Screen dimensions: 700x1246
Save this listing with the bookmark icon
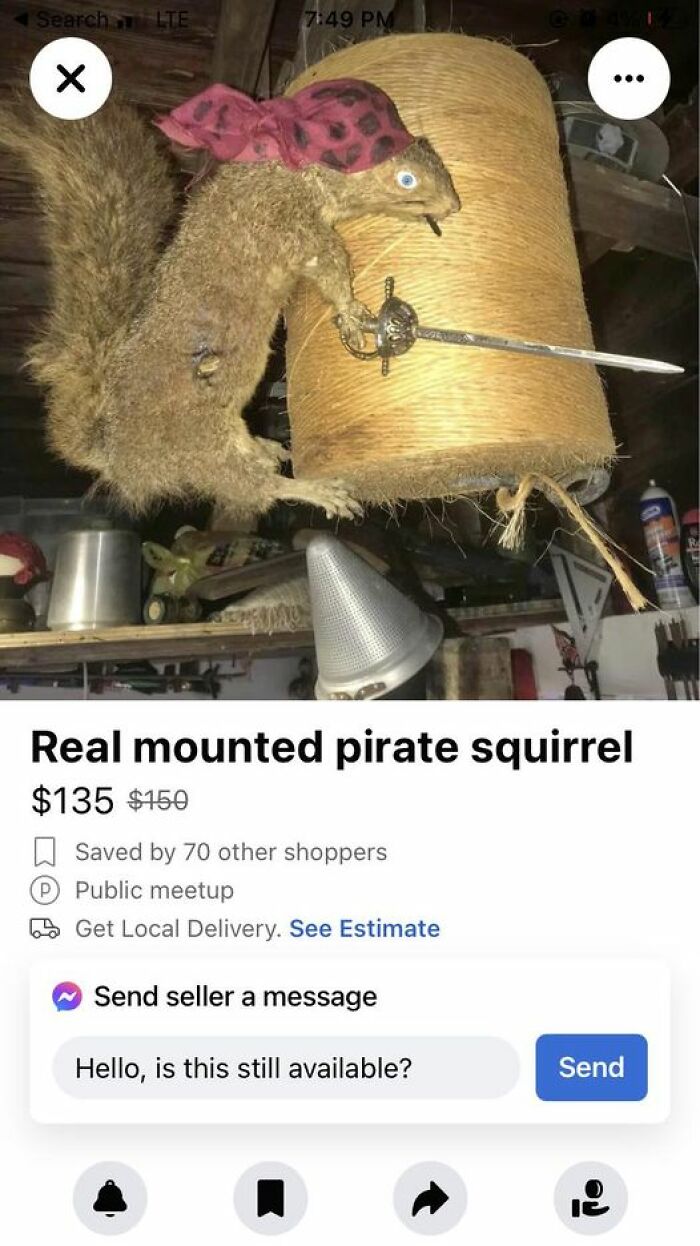coord(270,1198)
